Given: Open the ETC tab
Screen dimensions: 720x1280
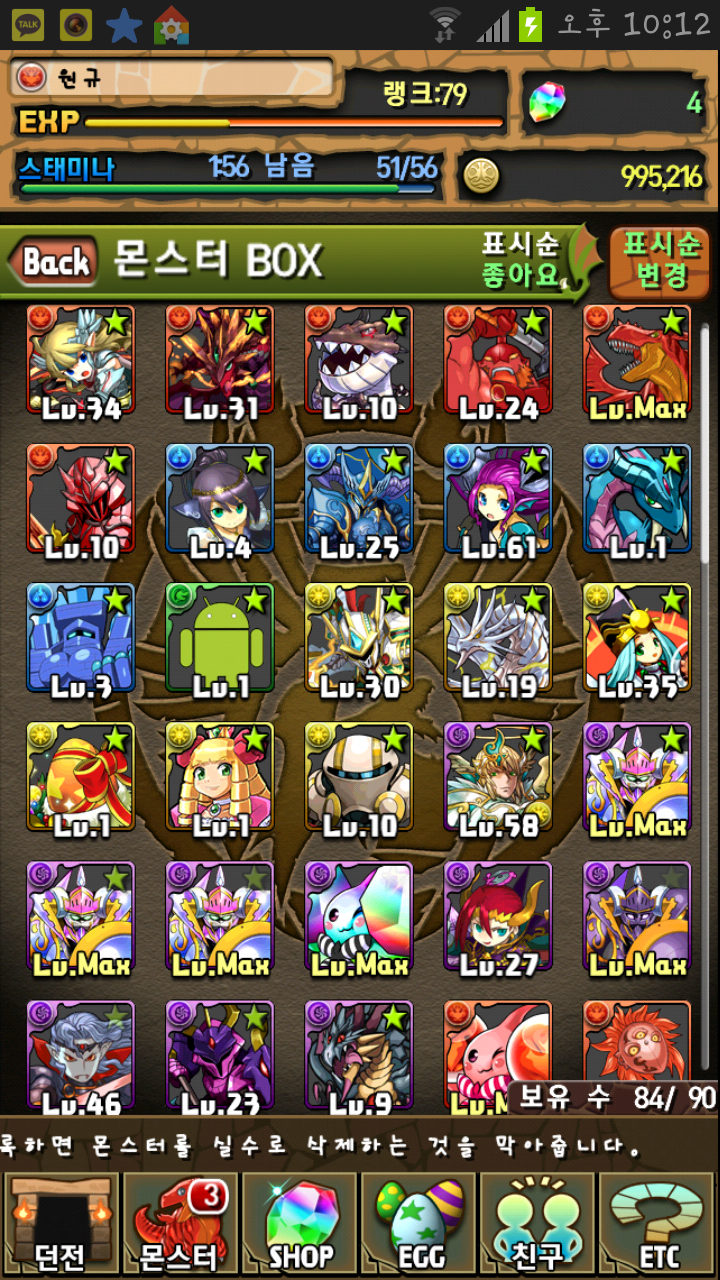Looking at the screenshot, I should coord(658,1225).
